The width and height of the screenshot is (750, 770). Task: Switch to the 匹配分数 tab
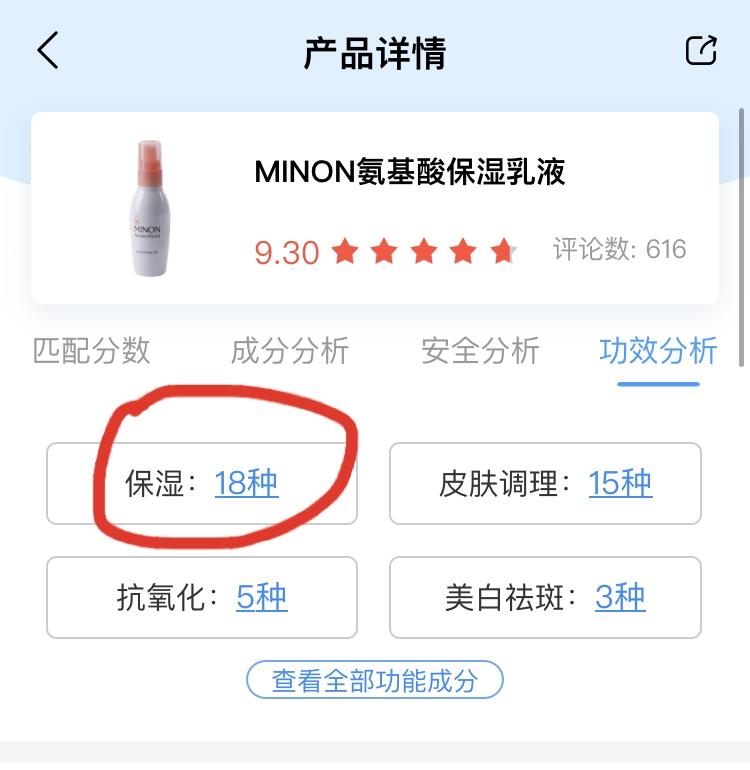[92, 351]
